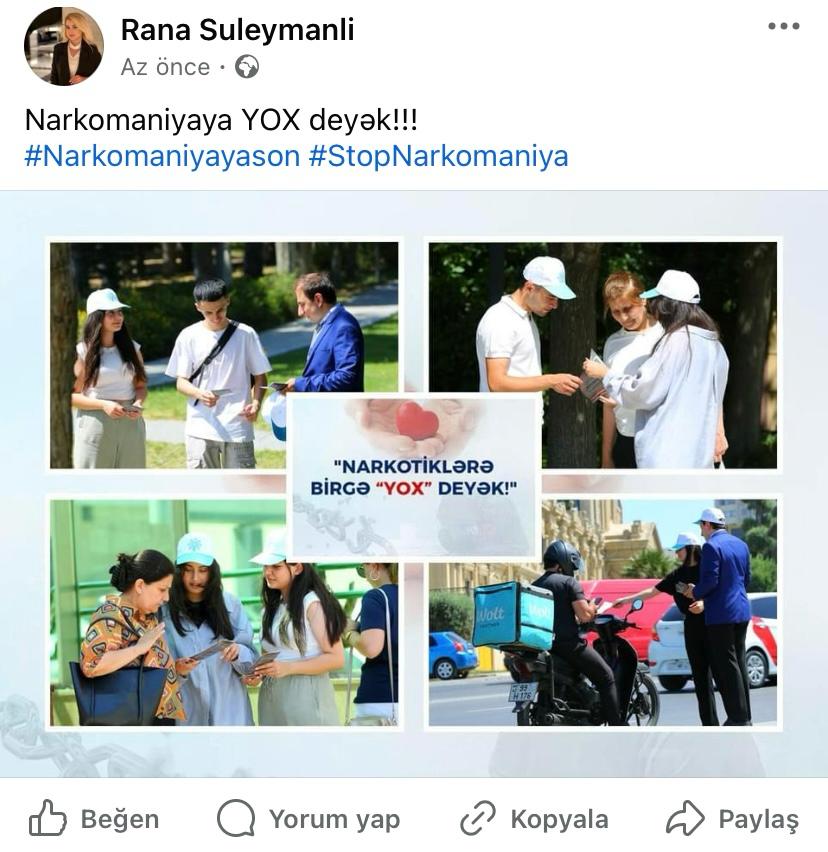Open the #Narkomaniyayason hashtag
828x852 pixels.
162,156
